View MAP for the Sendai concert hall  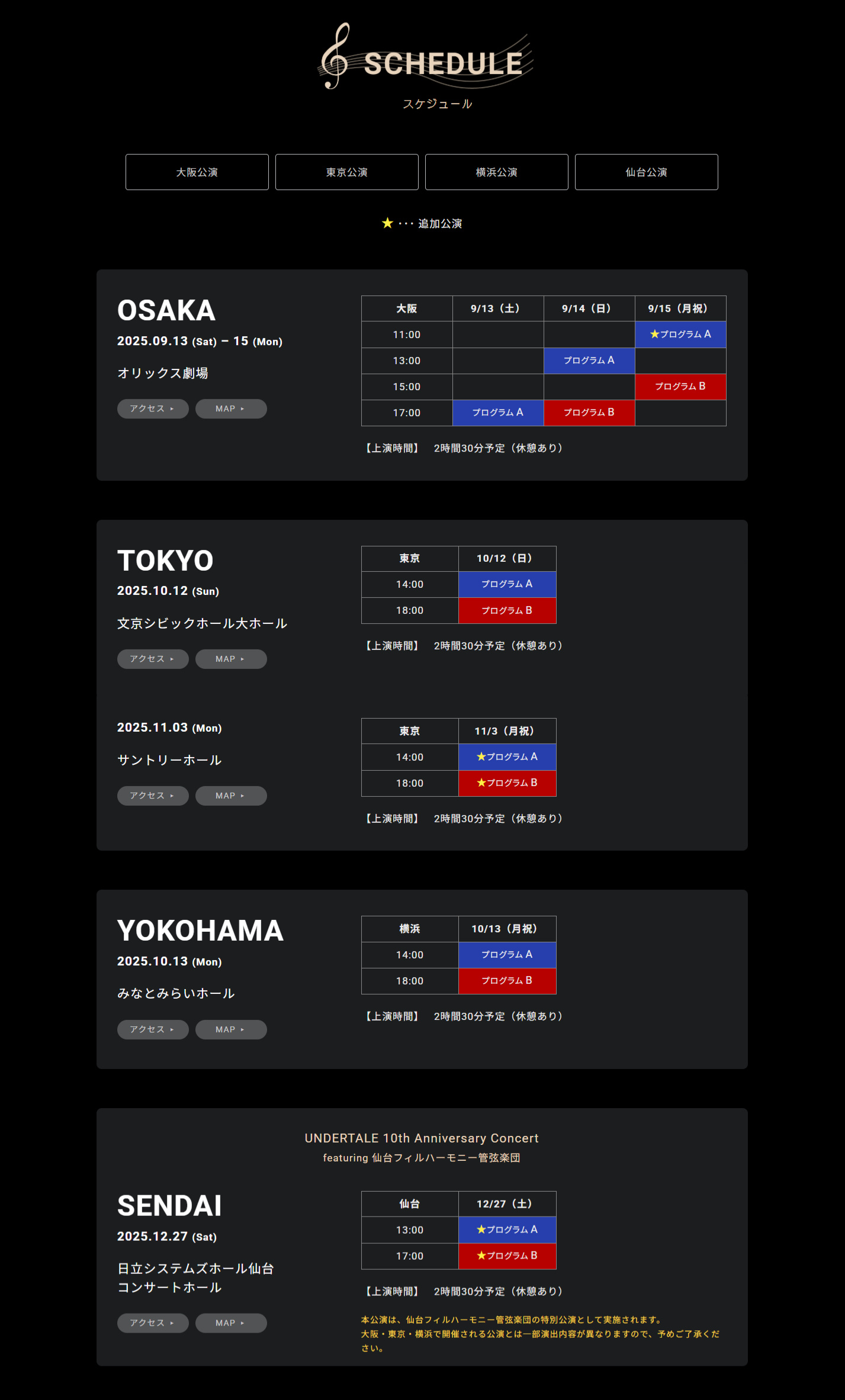click(x=231, y=1323)
